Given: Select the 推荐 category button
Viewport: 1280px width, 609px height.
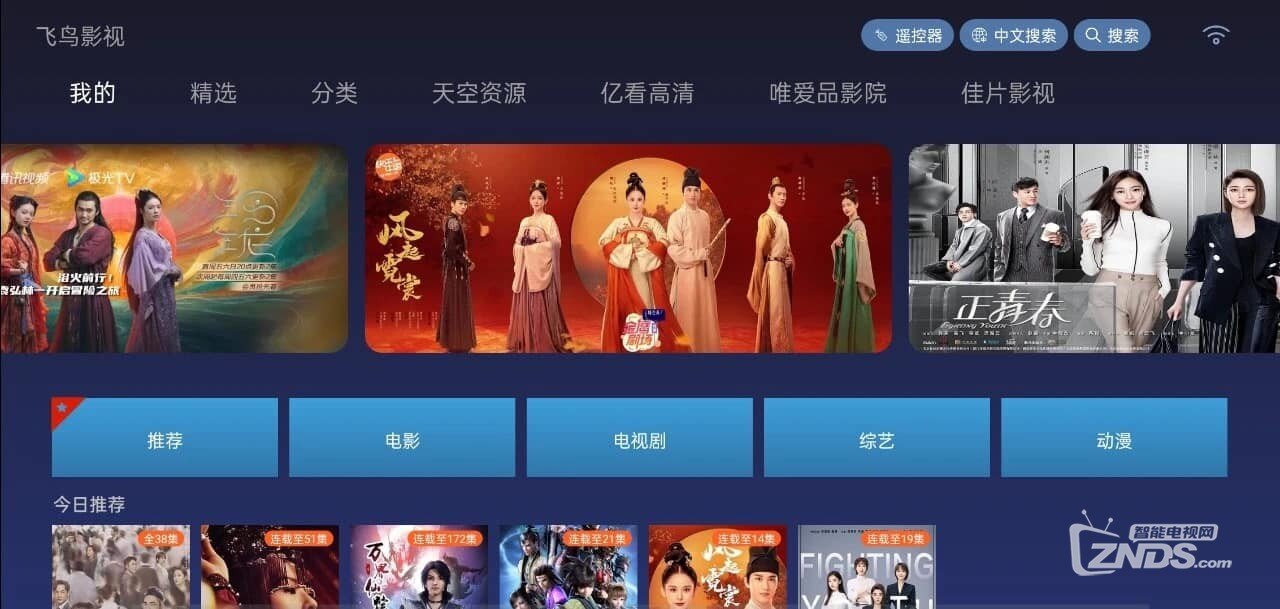Looking at the screenshot, I should (165, 438).
